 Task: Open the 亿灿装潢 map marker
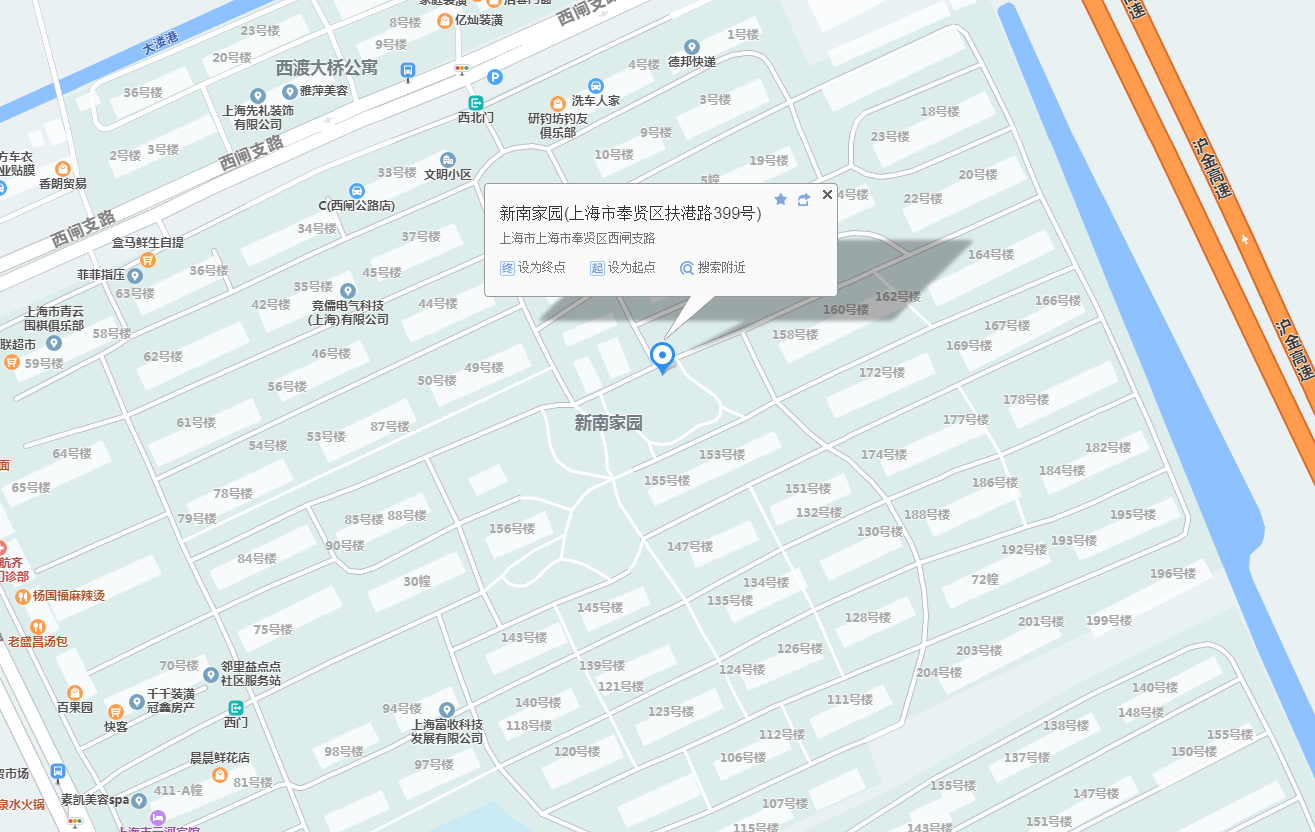[445, 20]
